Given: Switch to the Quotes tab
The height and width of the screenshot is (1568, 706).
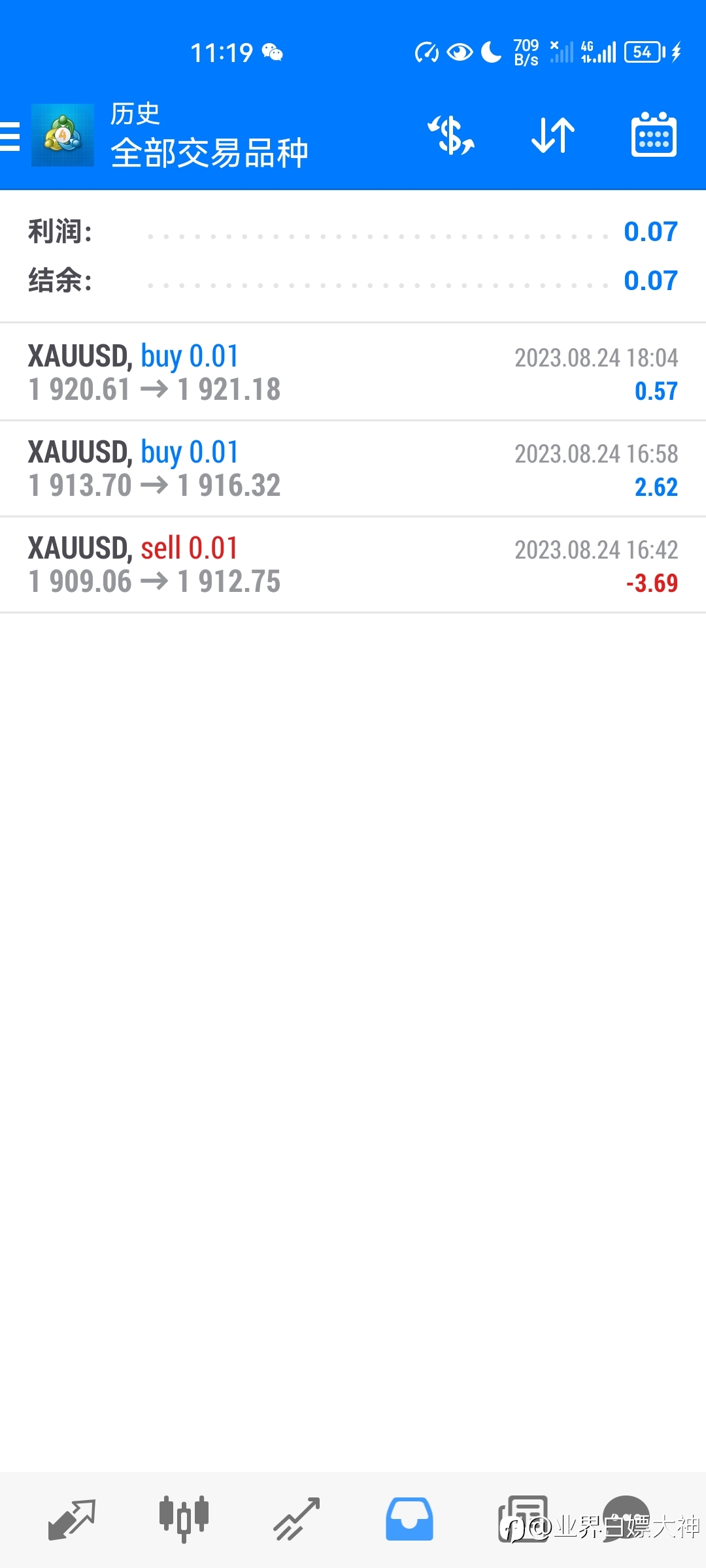Looking at the screenshot, I should point(72,1520).
